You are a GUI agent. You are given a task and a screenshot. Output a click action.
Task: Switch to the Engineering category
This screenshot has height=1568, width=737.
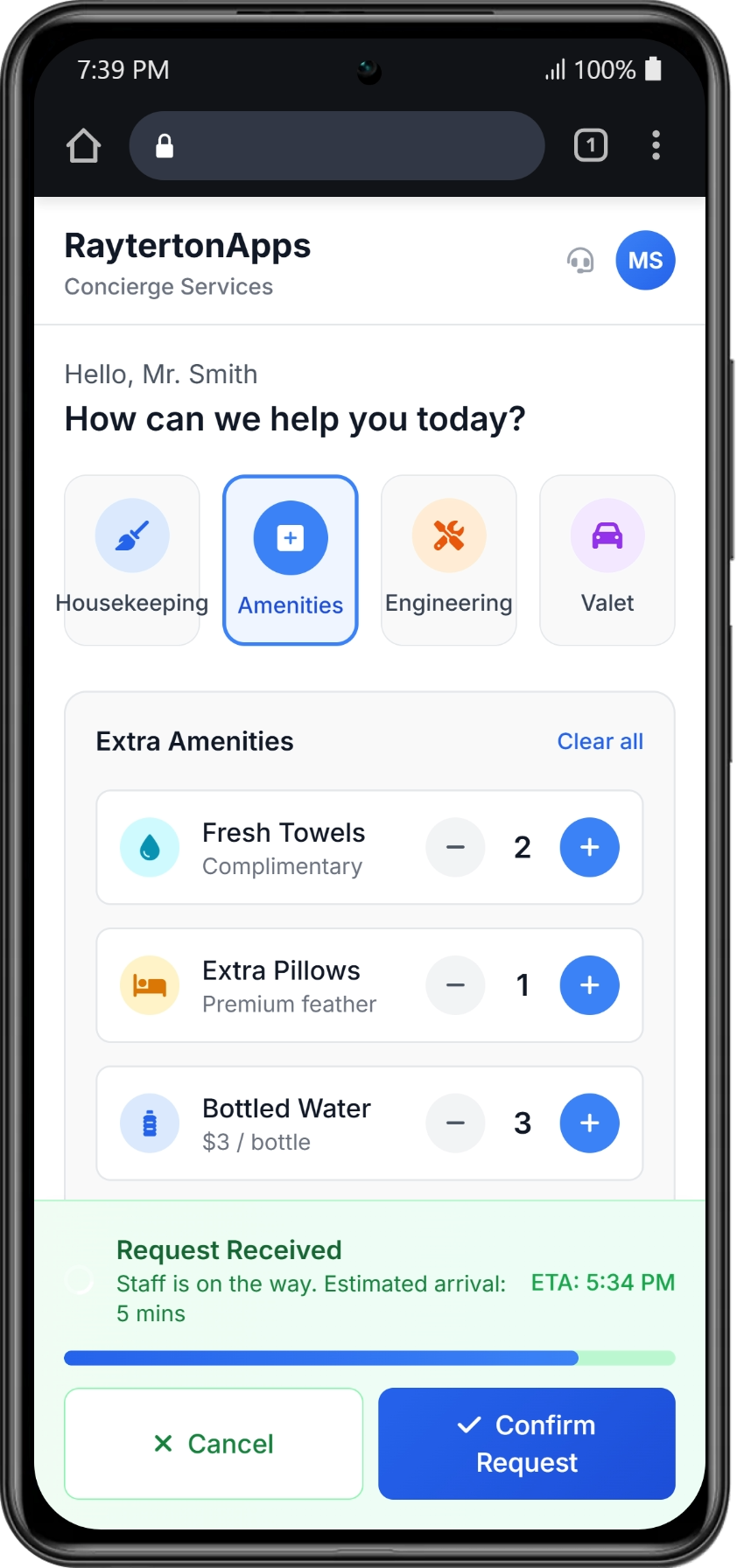449,560
